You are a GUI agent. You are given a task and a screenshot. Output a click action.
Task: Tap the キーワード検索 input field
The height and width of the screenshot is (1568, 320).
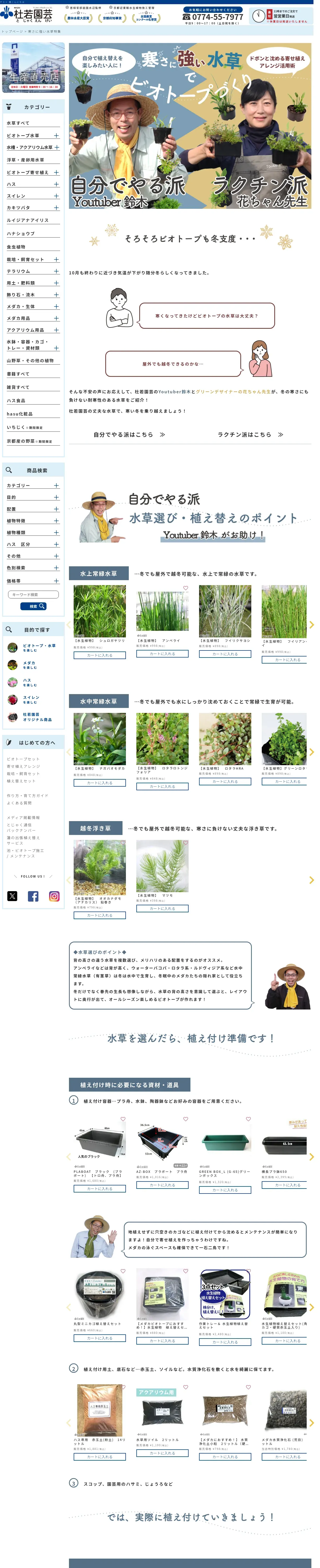[x=33, y=594]
